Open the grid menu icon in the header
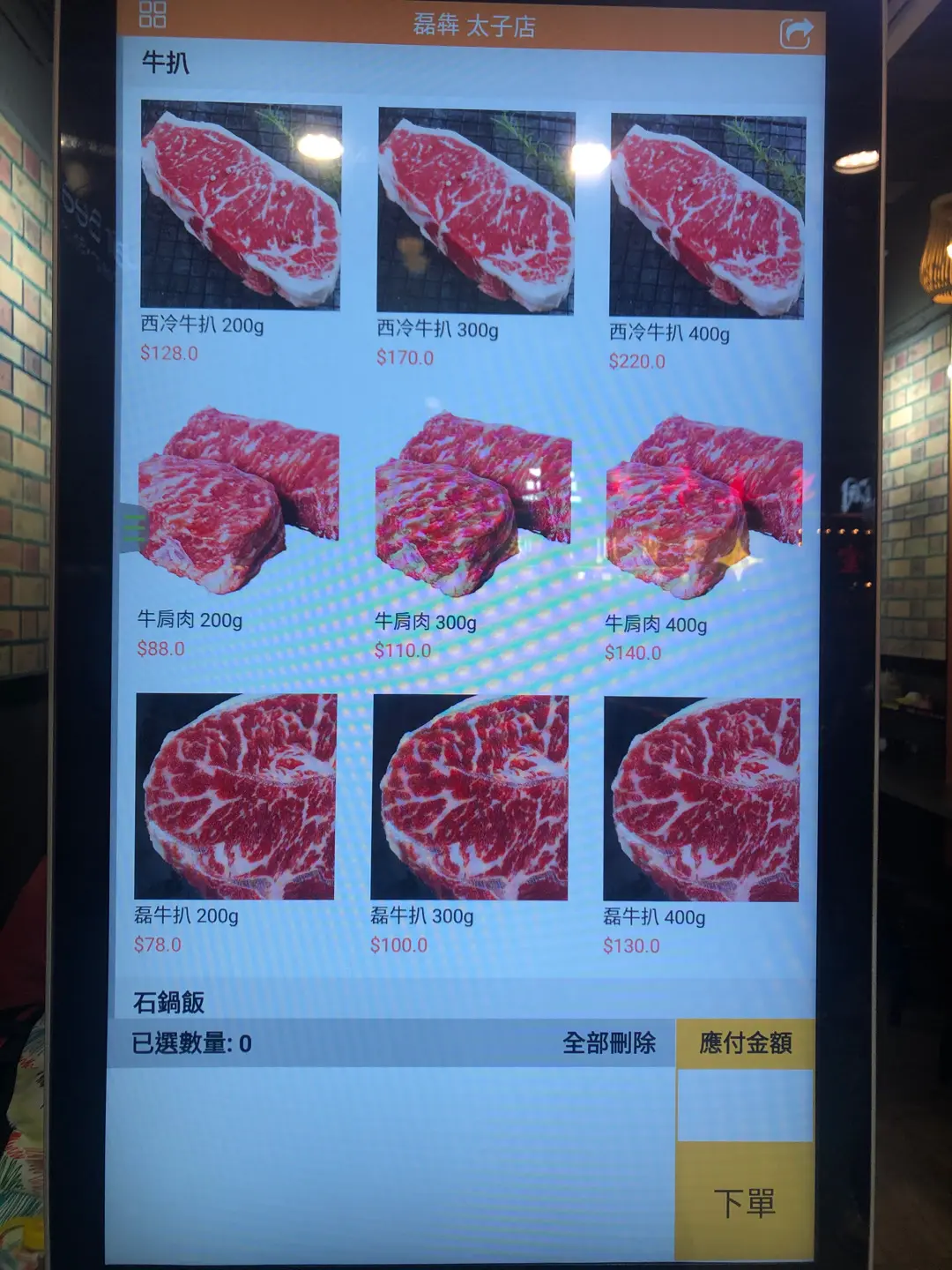The width and height of the screenshot is (952, 1270). pyautogui.click(x=152, y=14)
